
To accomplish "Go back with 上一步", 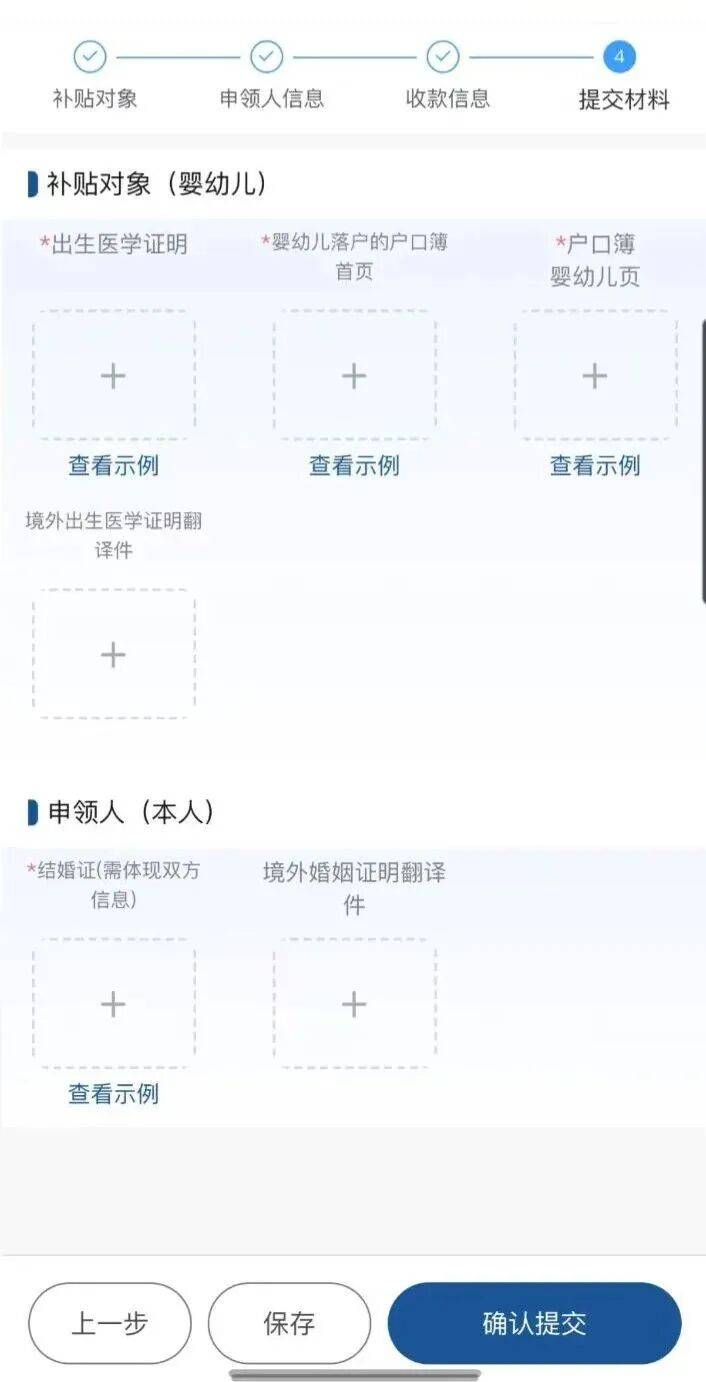I will pos(109,1323).
